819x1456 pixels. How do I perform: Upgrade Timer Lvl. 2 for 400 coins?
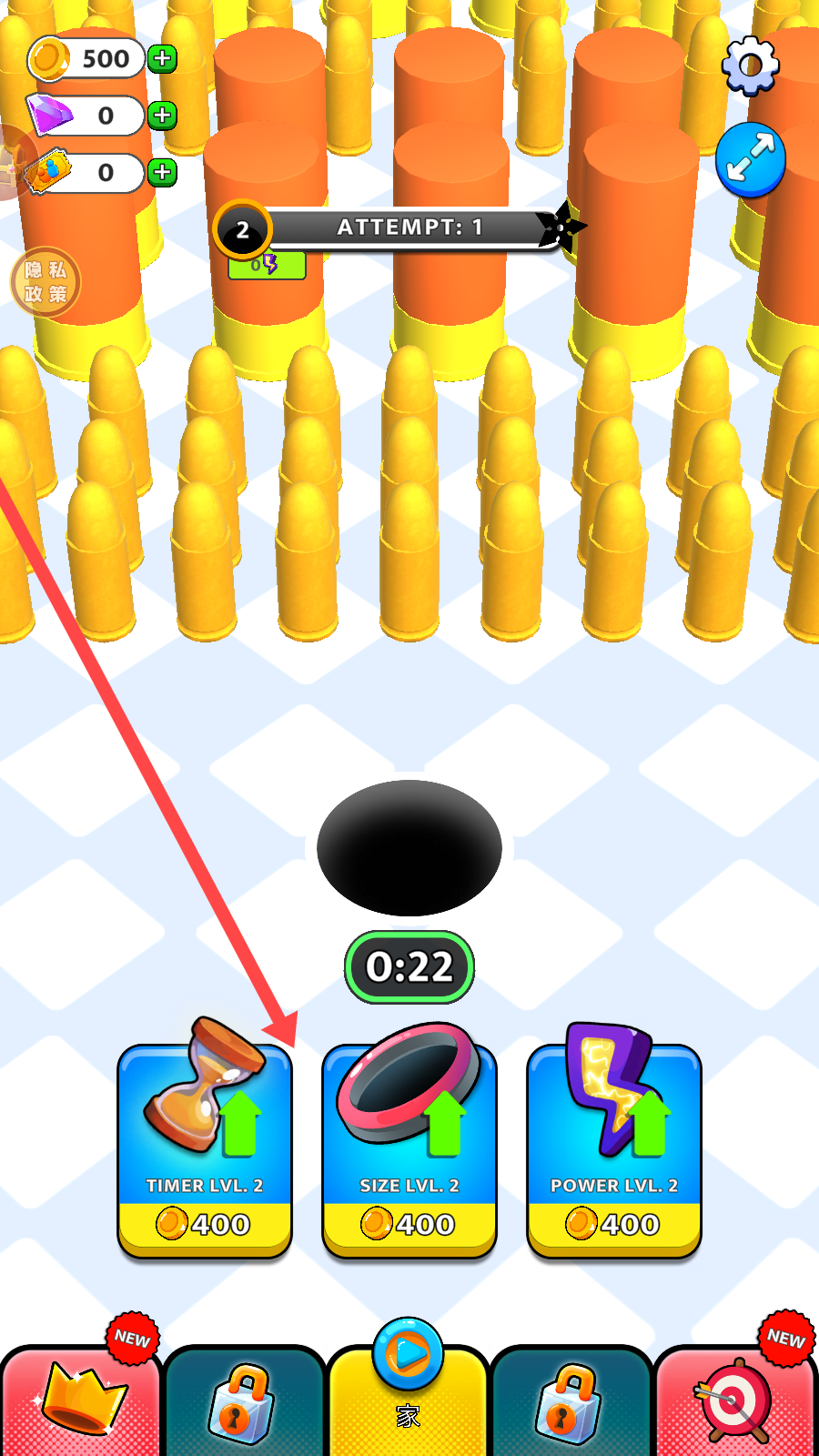click(x=205, y=1151)
